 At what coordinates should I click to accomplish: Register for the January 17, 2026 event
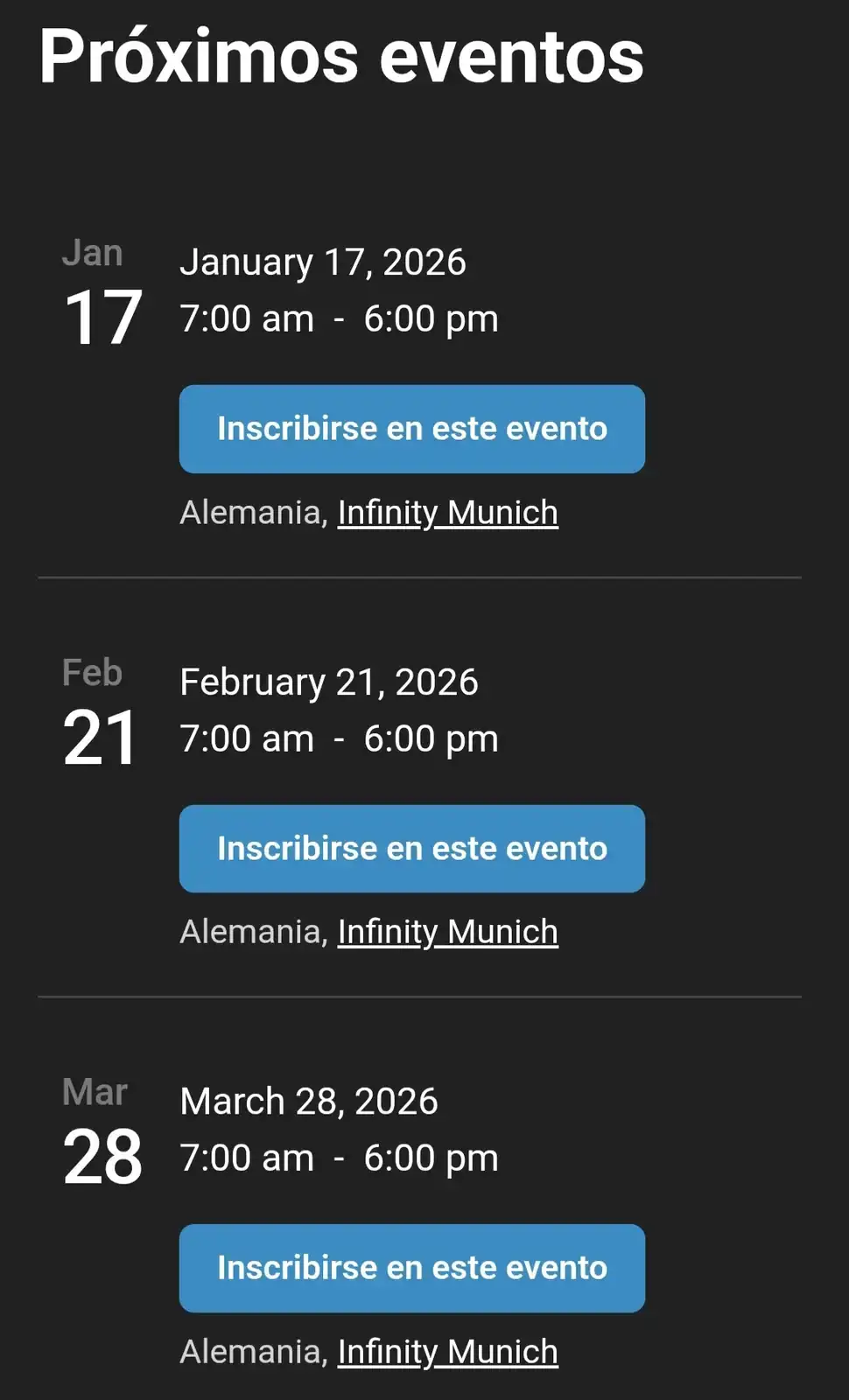pos(411,429)
